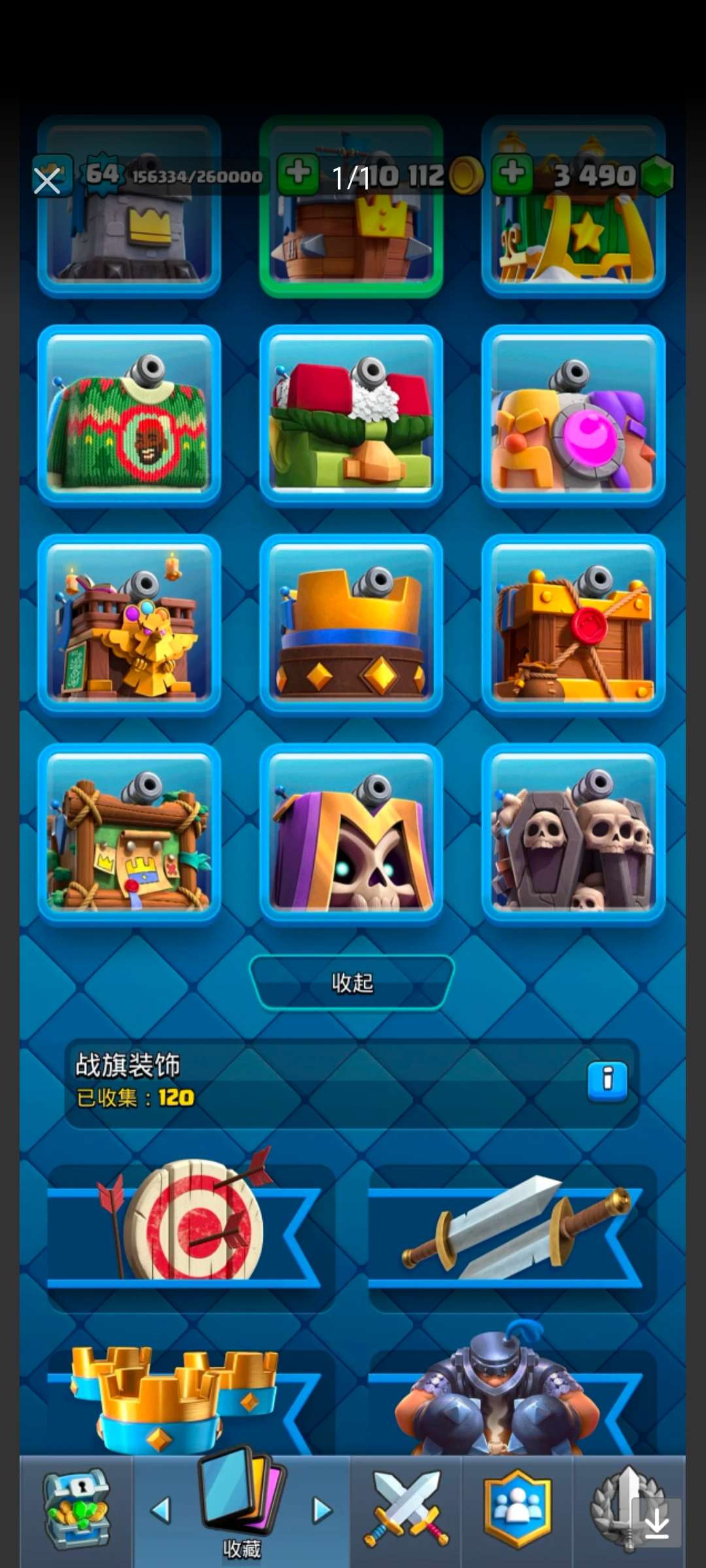Image resolution: width=706 pixels, height=1568 pixels.
Task: Select the green Christmas sweater tower skin
Action: click(x=129, y=416)
